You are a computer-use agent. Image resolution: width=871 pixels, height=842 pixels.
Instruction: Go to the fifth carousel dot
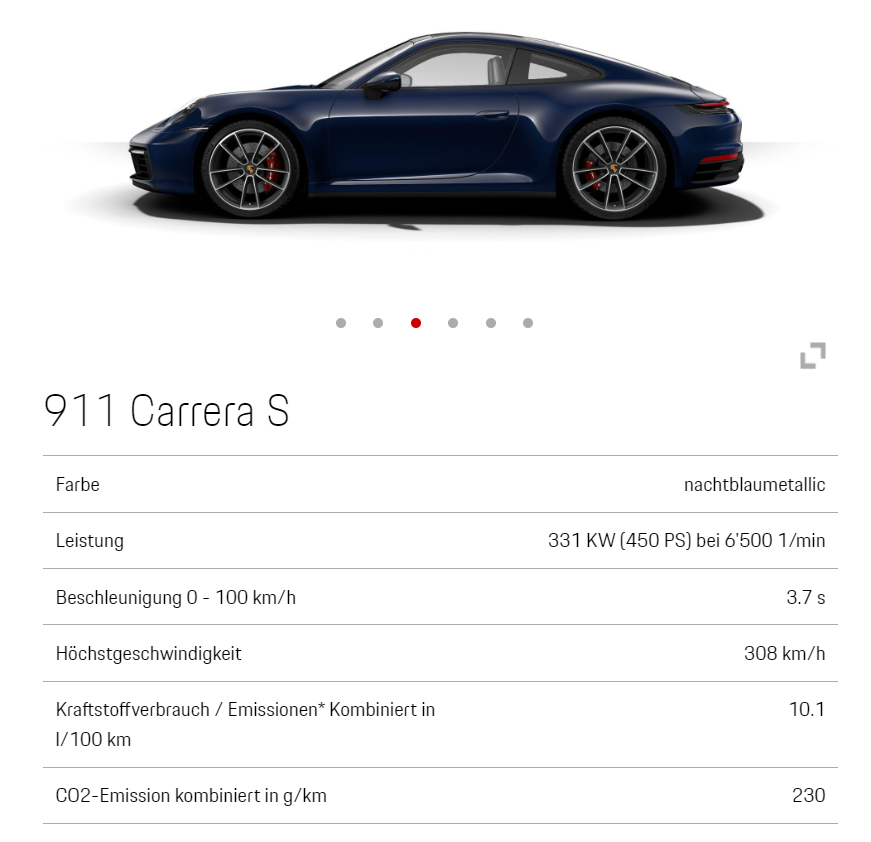tap(491, 323)
